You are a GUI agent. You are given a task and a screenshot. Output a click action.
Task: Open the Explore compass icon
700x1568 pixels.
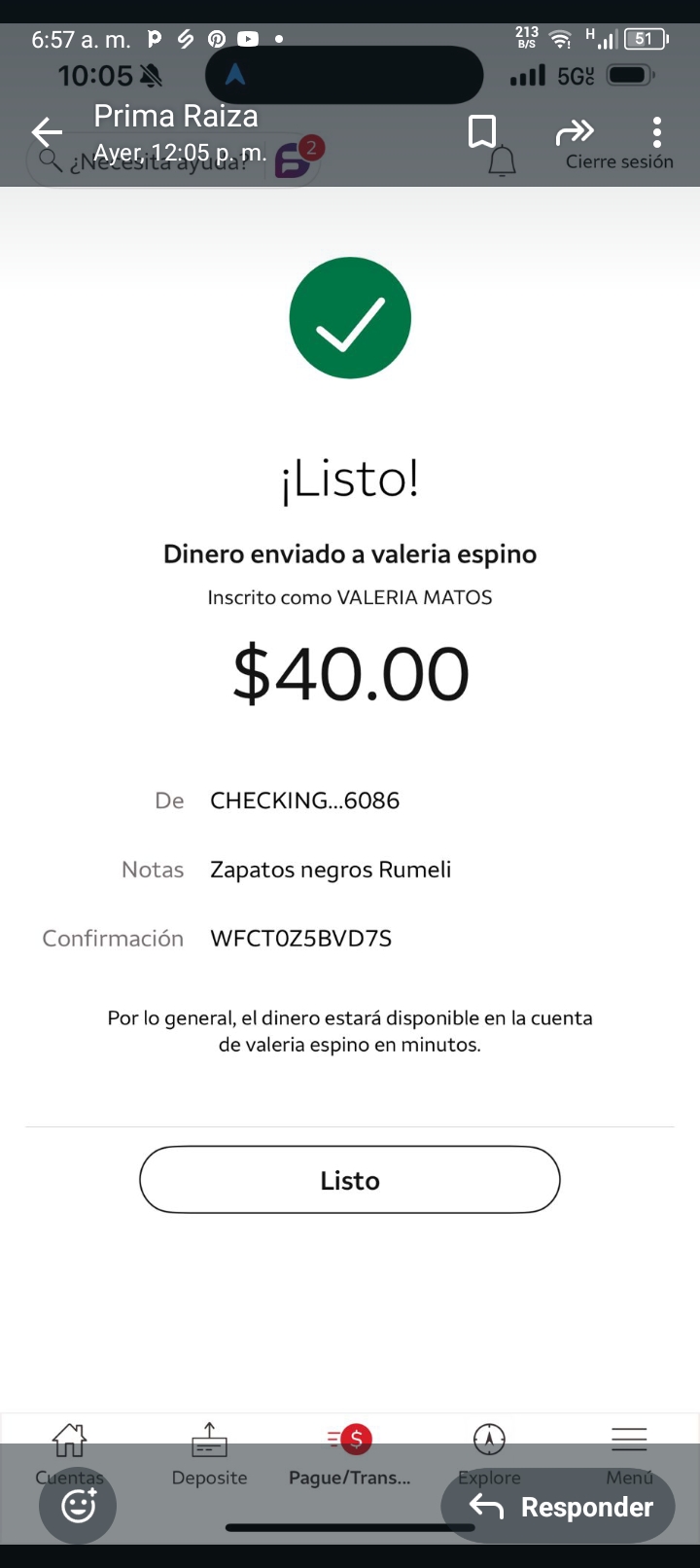click(489, 1438)
